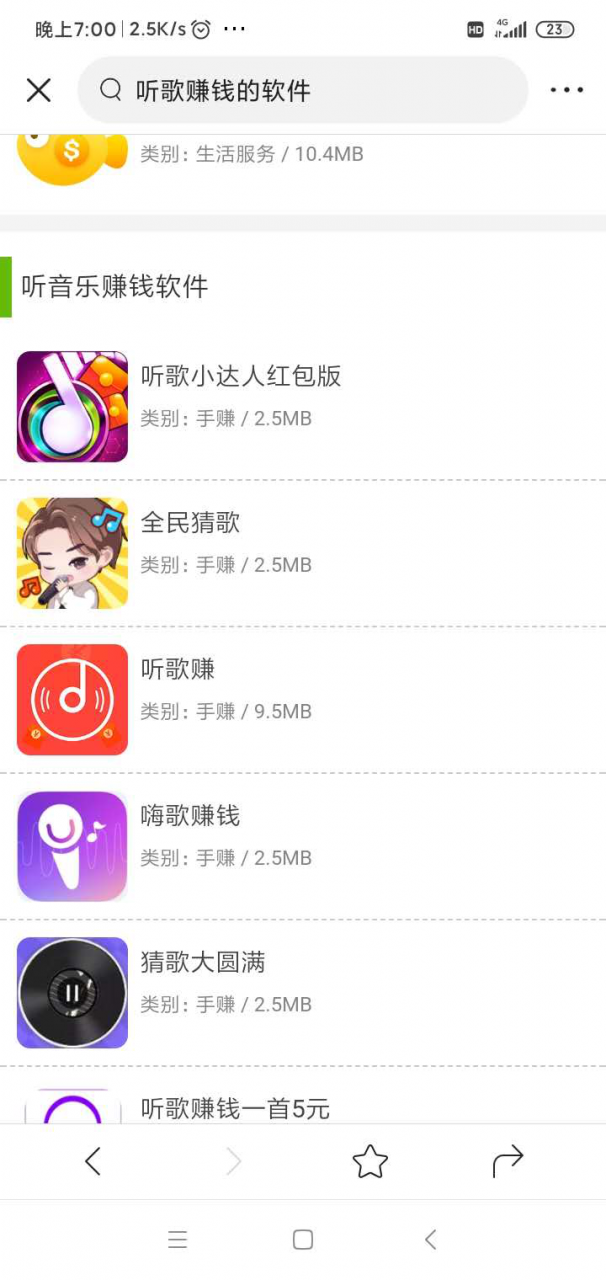View the 猜歌大圆满 app entry
Viewport: 606px width, 1280px height.
203,962
